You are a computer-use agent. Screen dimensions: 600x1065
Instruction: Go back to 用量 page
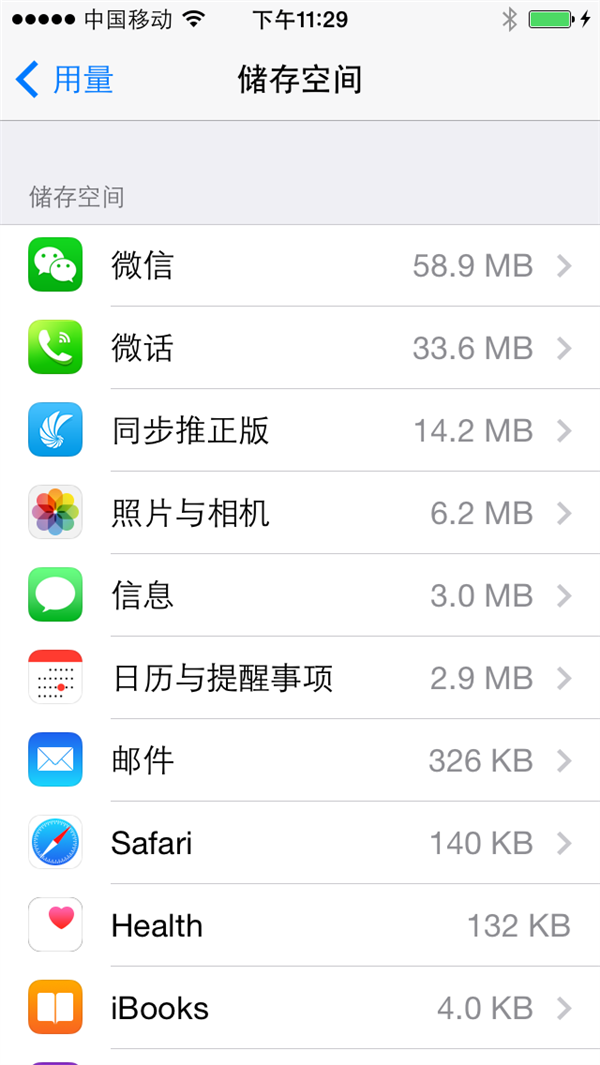(65, 80)
